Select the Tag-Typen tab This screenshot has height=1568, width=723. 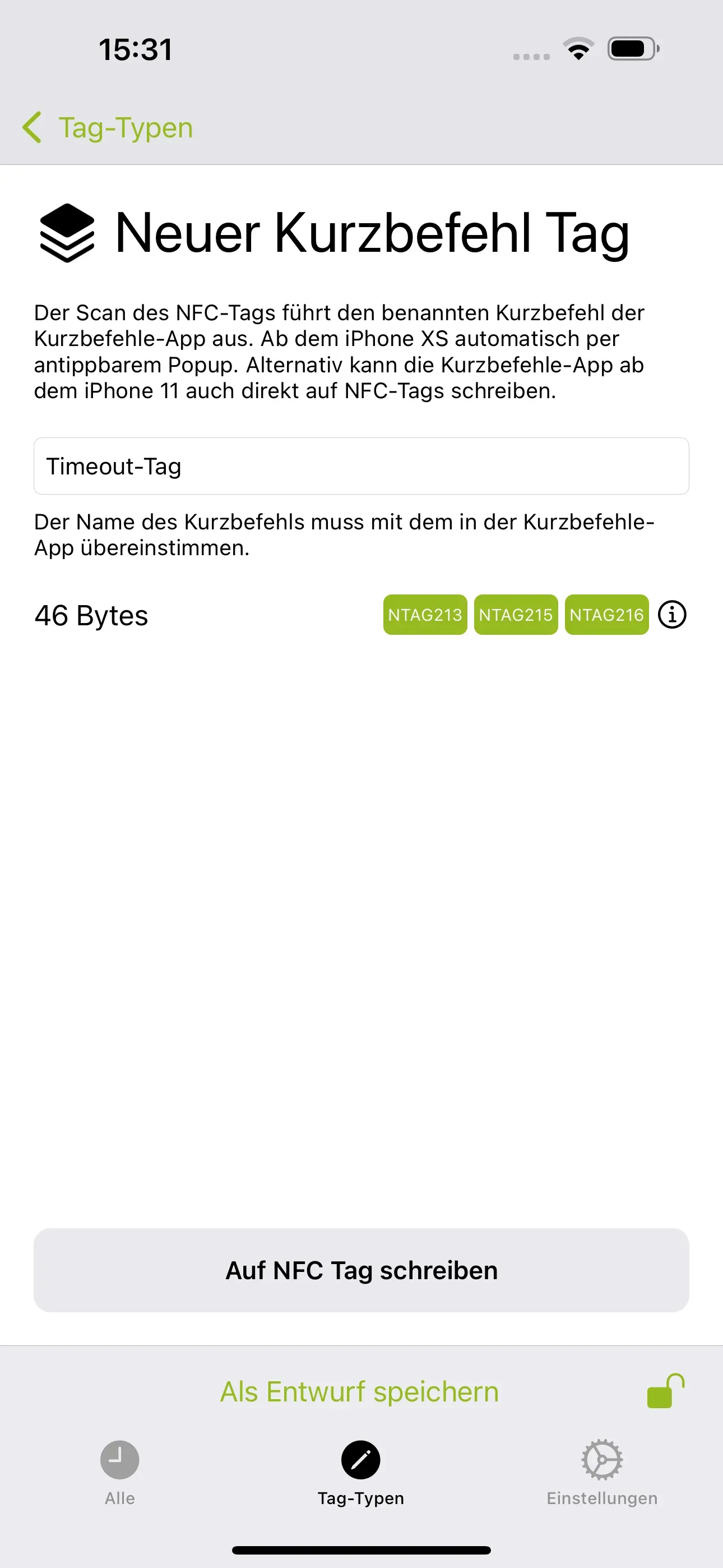pyautogui.click(x=361, y=1474)
